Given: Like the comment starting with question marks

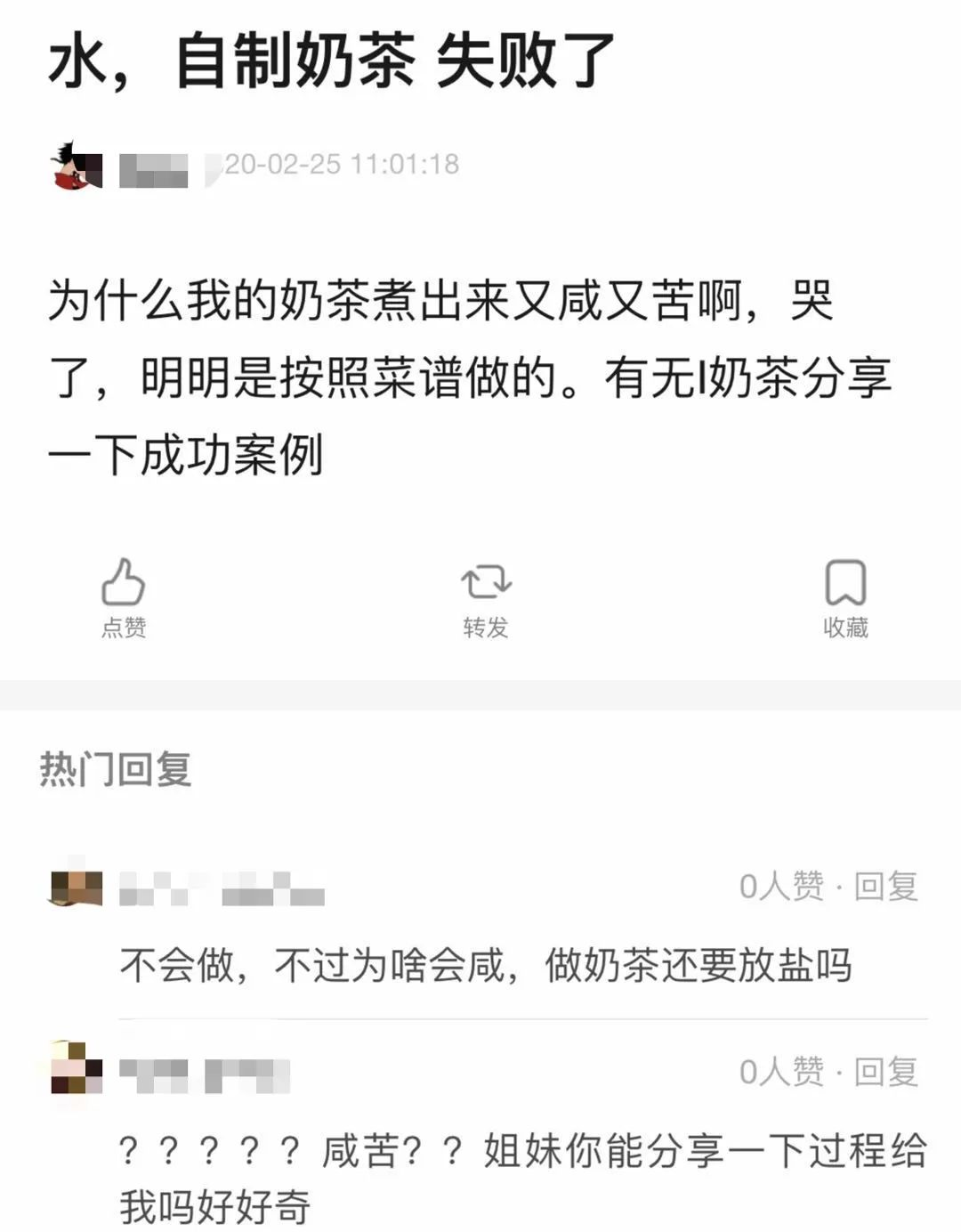Looking at the screenshot, I should [x=781, y=1071].
